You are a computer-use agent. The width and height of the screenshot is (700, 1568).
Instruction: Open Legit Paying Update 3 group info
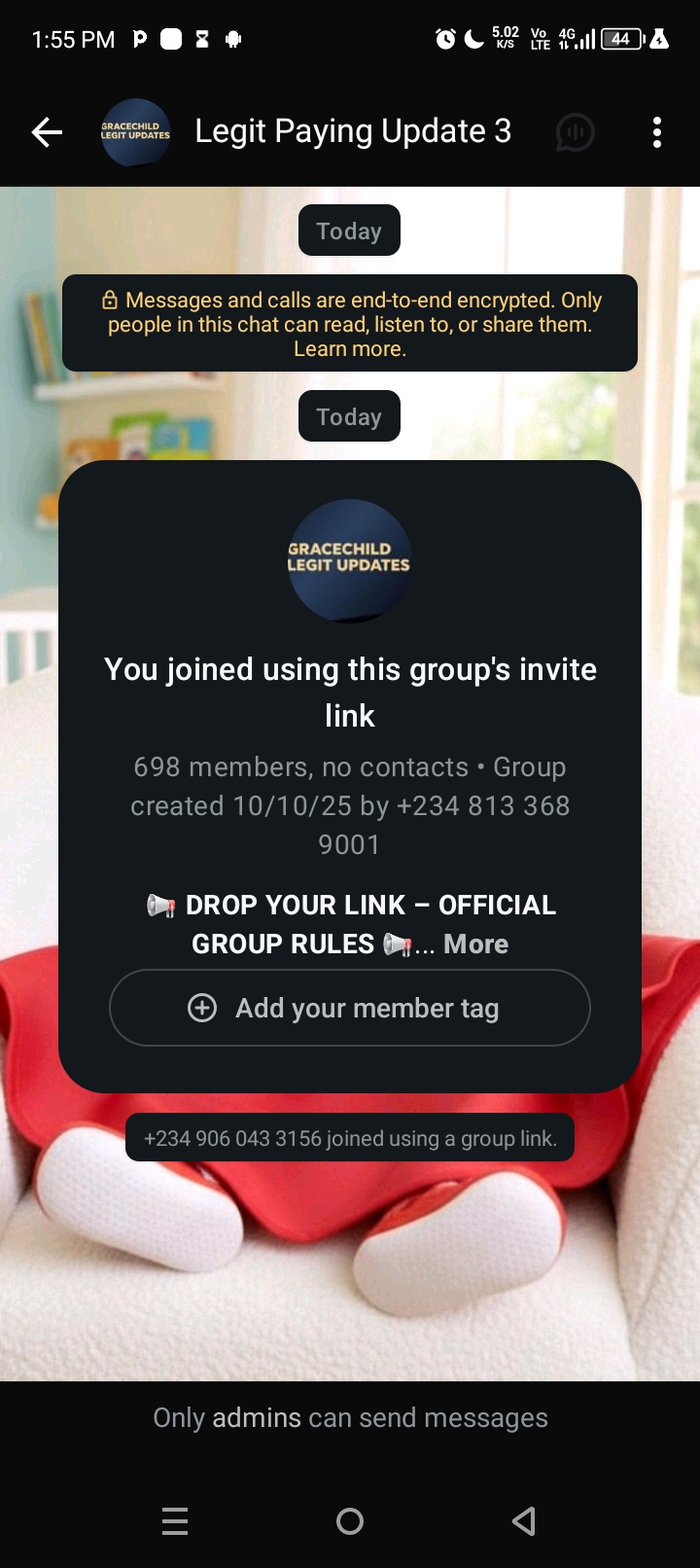pyautogui.click(x=352, y=131)
